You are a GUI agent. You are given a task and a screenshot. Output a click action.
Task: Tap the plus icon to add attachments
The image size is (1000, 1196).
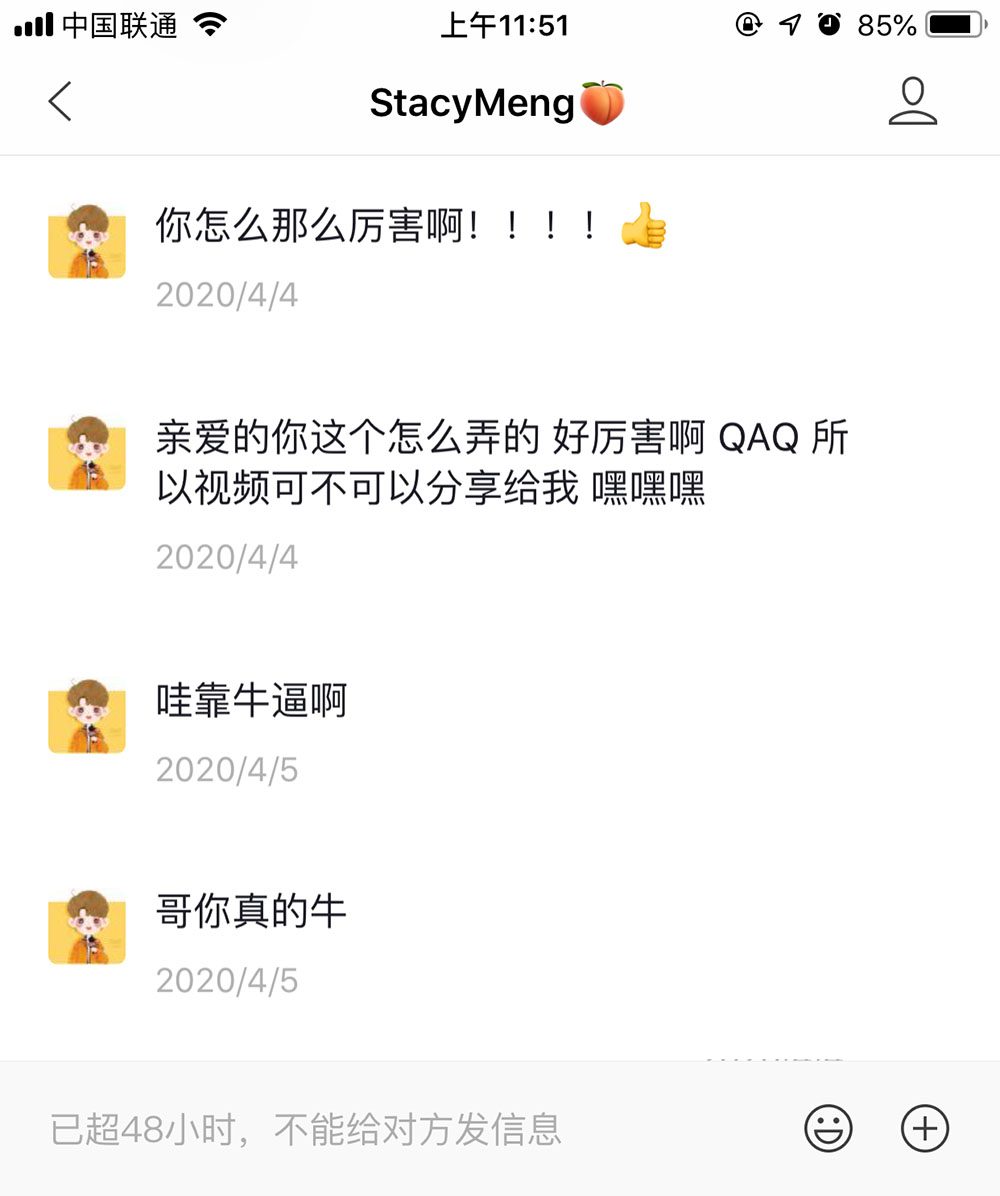tap(924, 1128)
